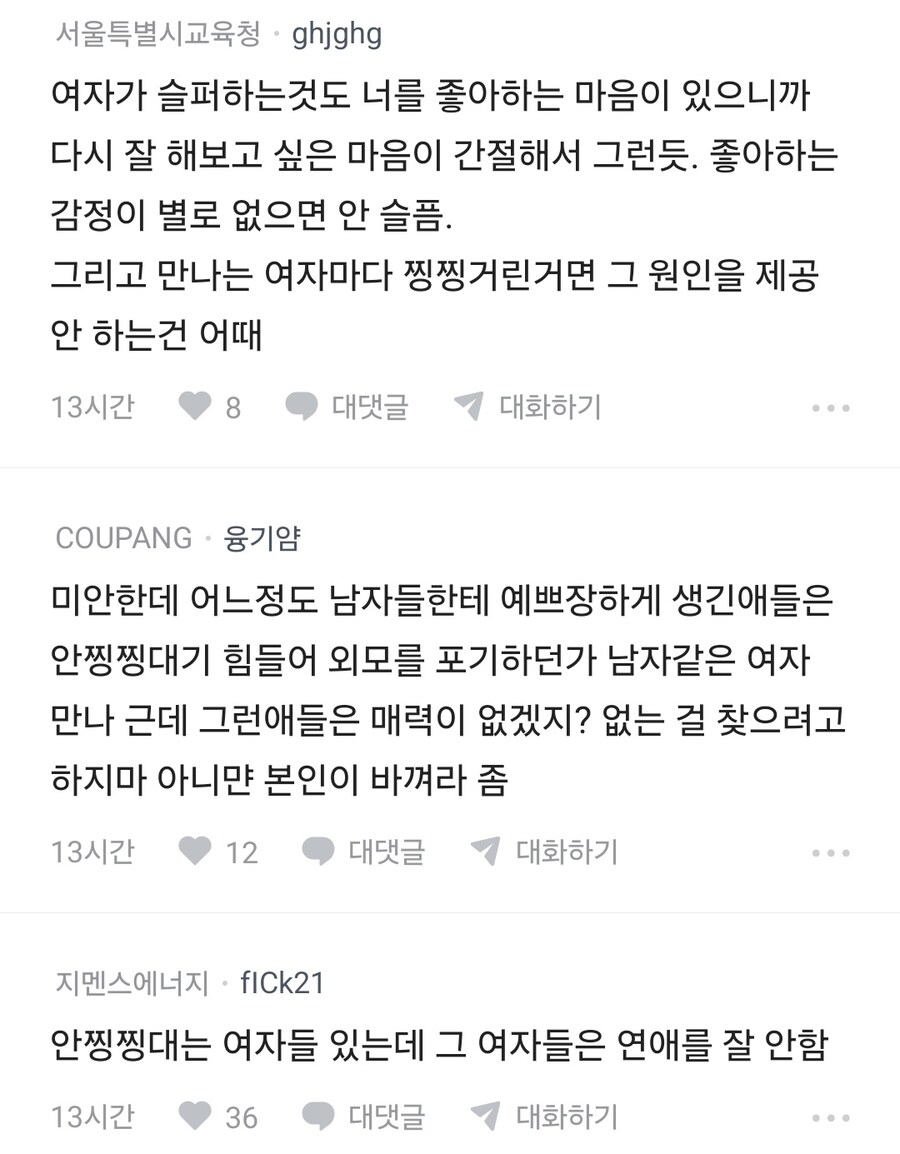Tap the paper plane icon on 융기얌's comment
This screenshot has height=1154, width=900.
[484, 851]
